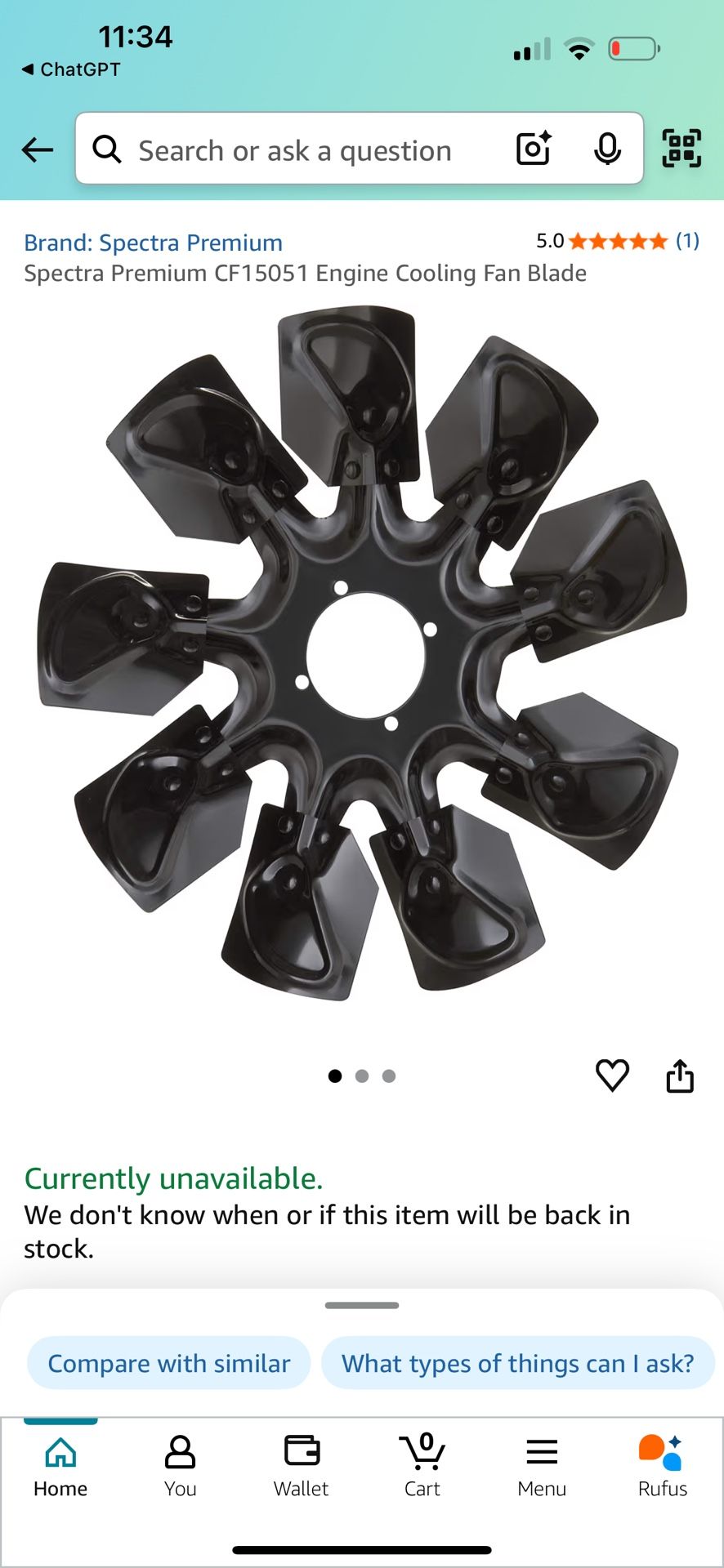Open the Cart tab
Screen dimensions: 724x1568
[422, 1467]
